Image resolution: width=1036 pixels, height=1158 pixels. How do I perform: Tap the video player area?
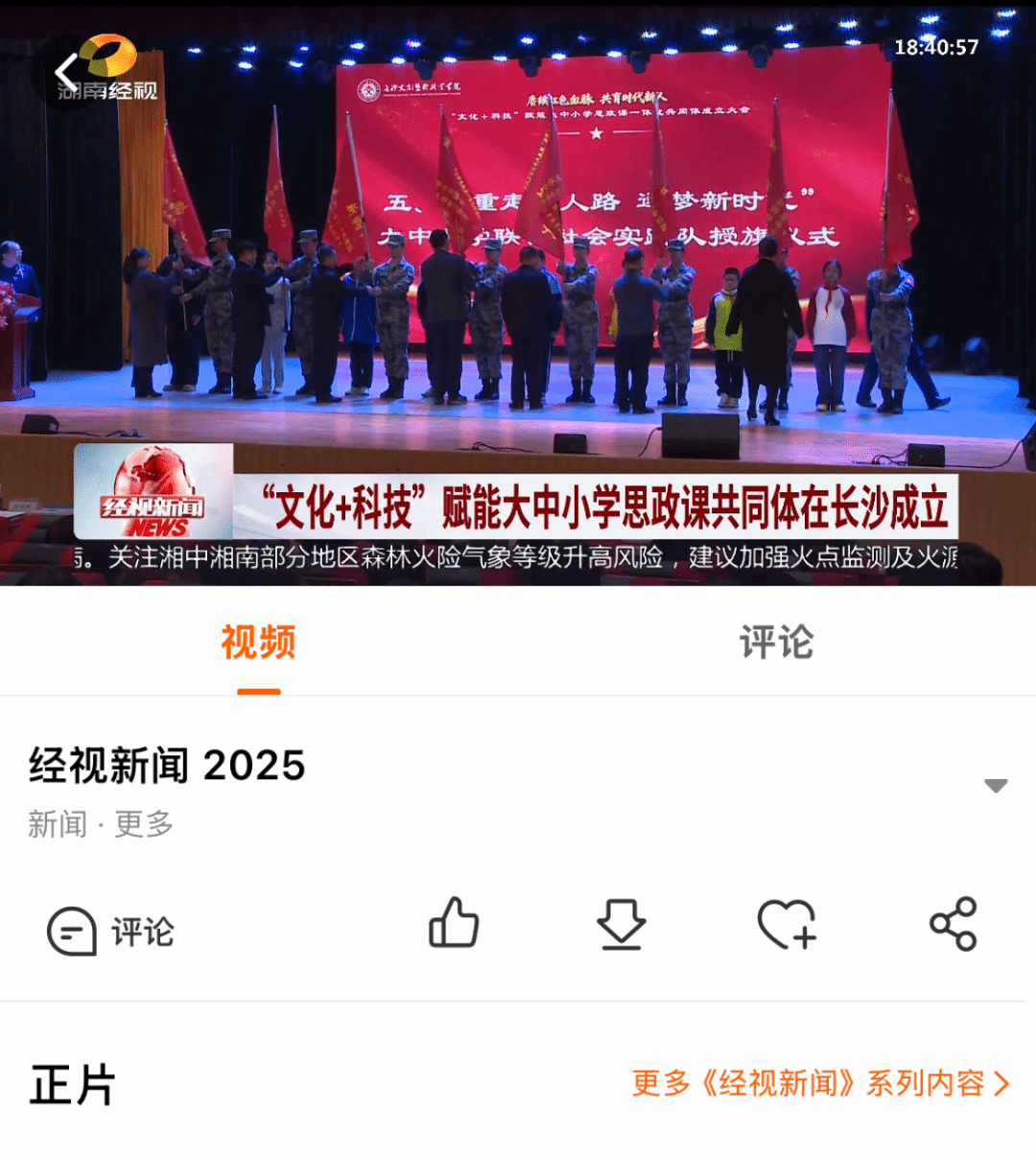(518, 288)
